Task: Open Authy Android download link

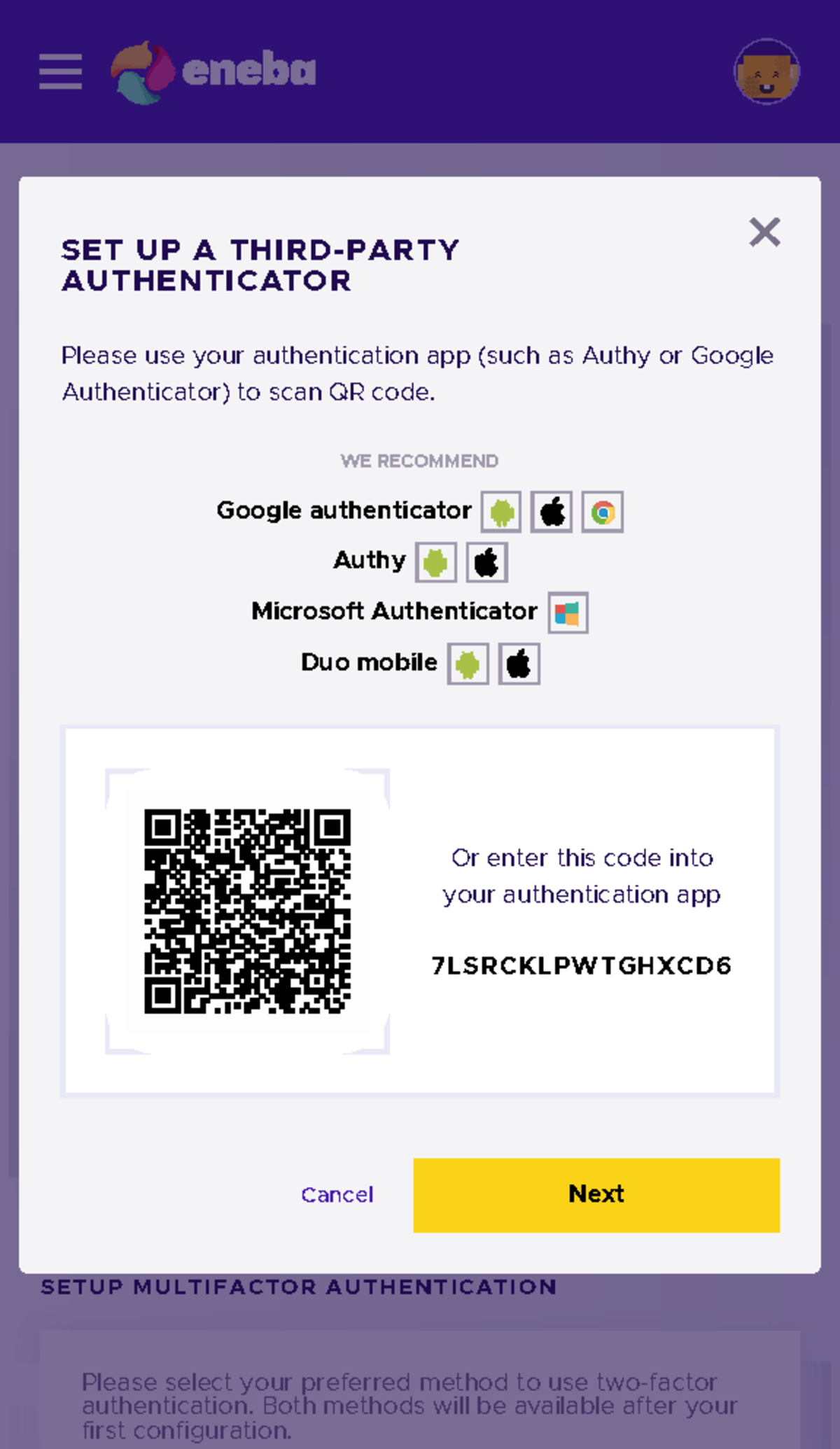Action: tap(435, 562)
